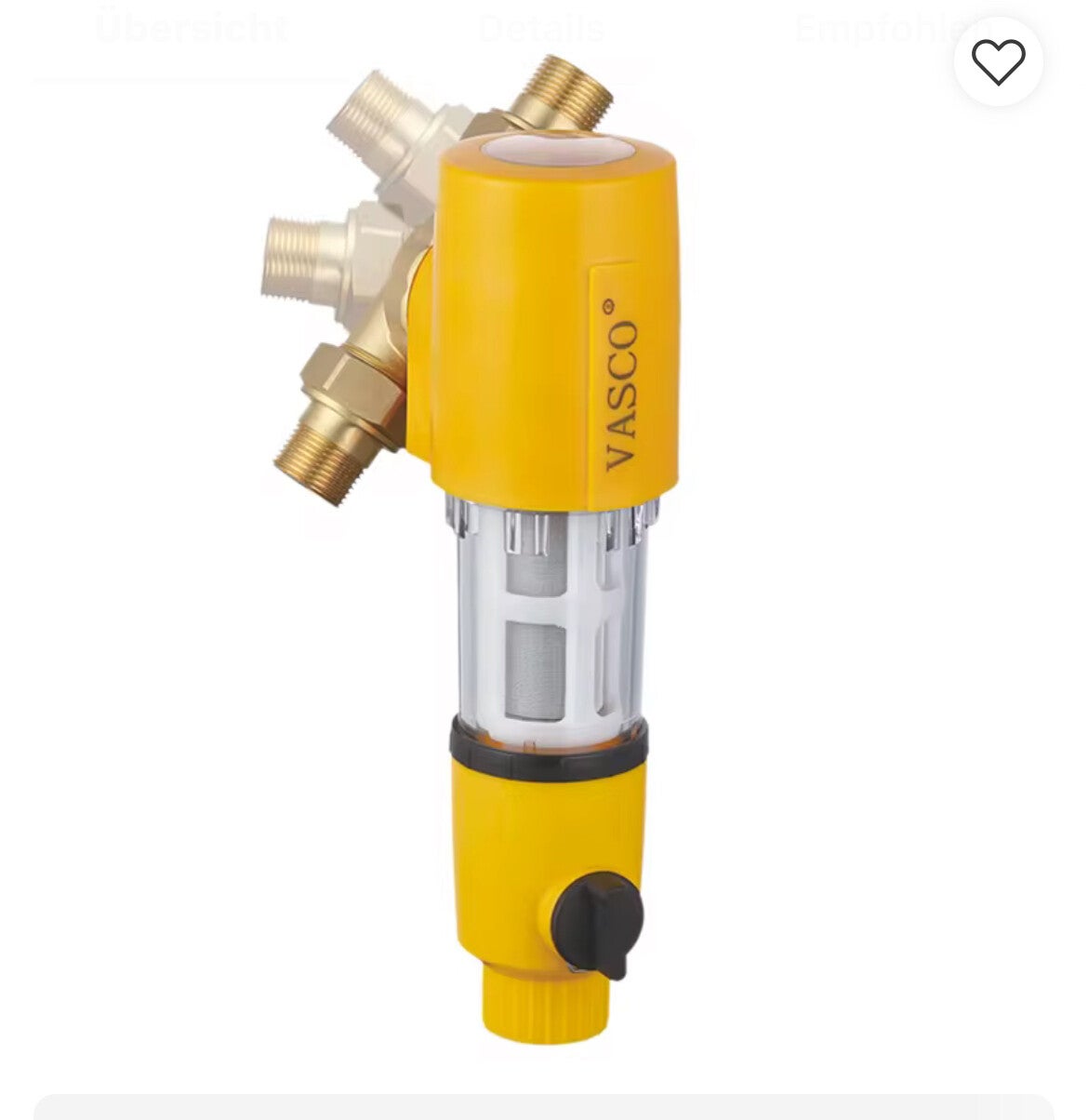This screenshot has width=1088, height=1120.
Task: Switch to the Details tab
Action: click(x=541, y=29)
